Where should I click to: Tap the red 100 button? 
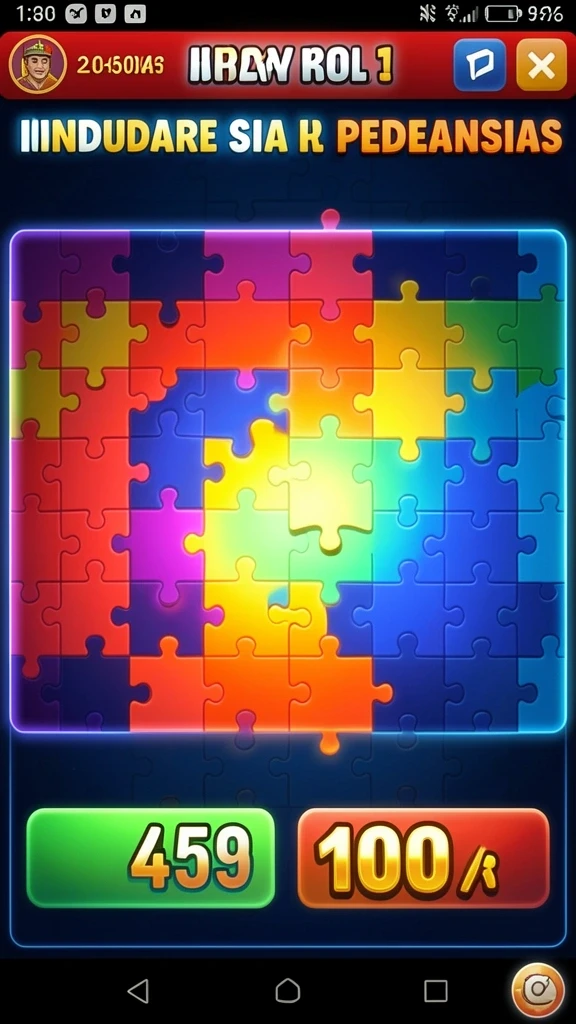point(424,858)
